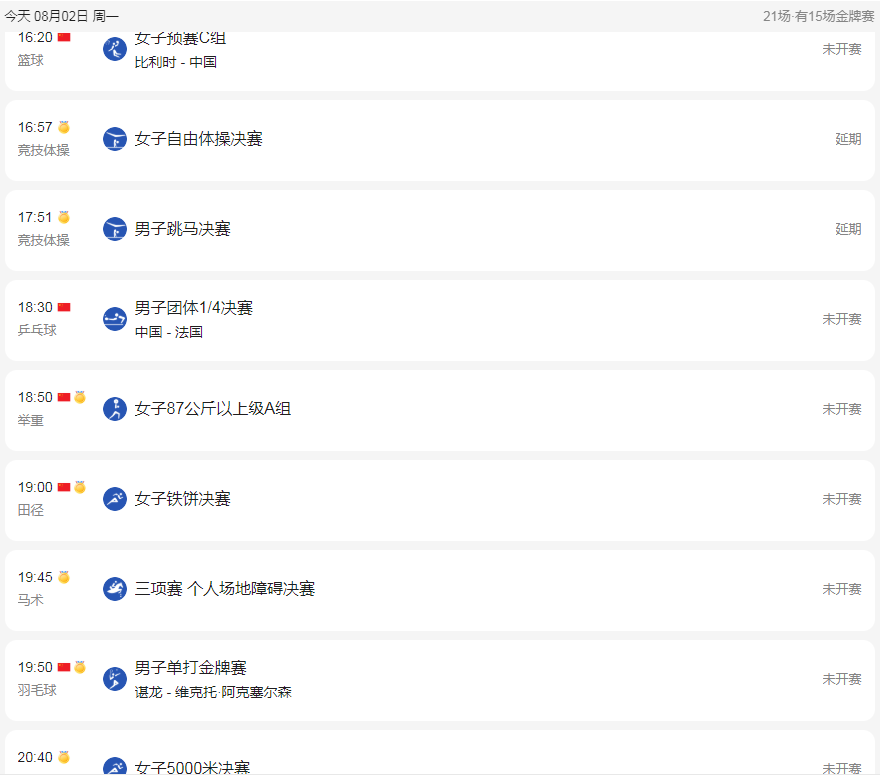Viewport: 880px width, 775px height.
Task: Select the 女子铁饼决赛 athletics card
Action: 440,500
